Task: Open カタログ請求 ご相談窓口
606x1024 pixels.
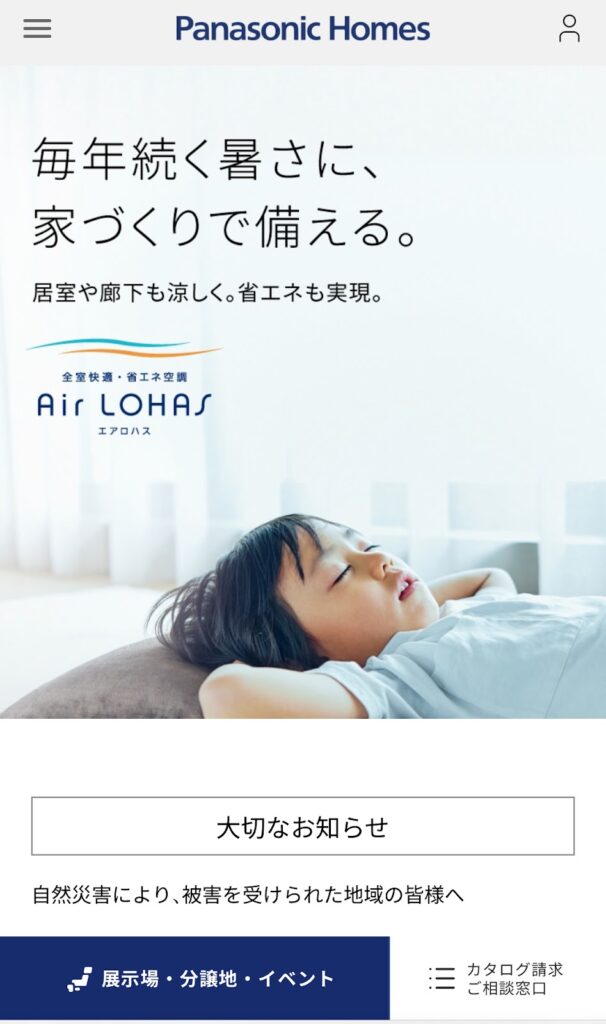Action: pos(497,978)
